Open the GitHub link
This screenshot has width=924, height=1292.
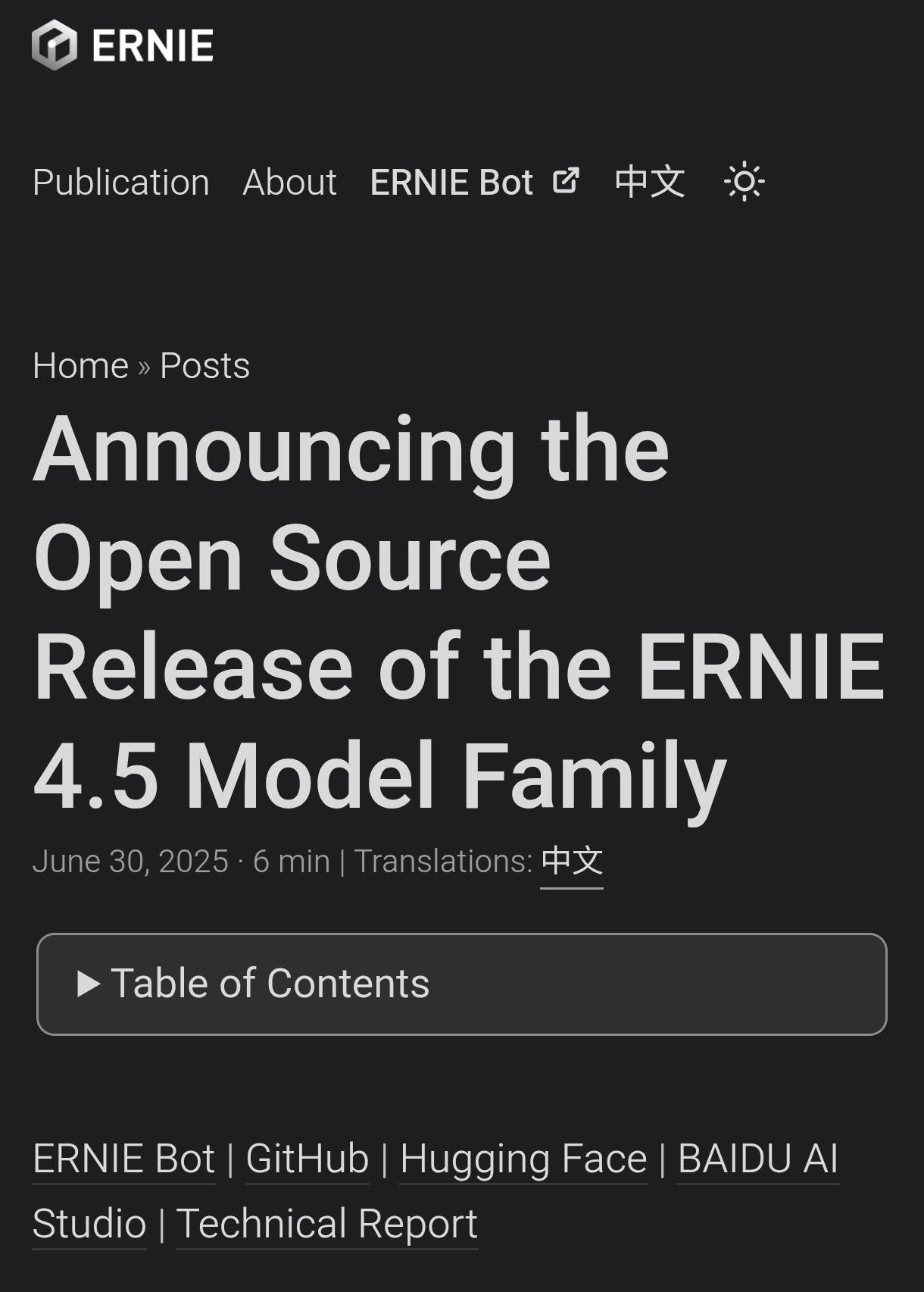tap(307, 1159)
